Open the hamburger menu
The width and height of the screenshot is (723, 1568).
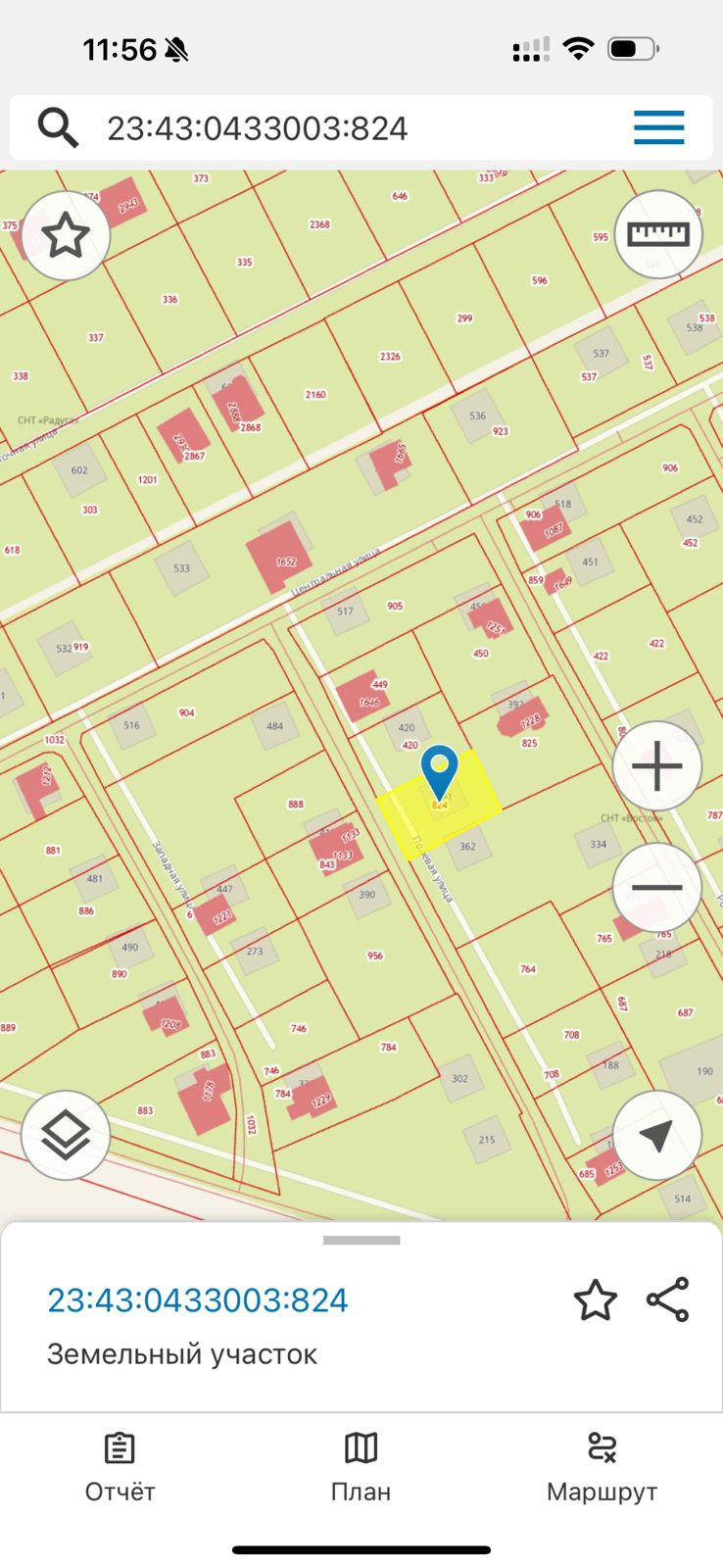tap(658, 128)
